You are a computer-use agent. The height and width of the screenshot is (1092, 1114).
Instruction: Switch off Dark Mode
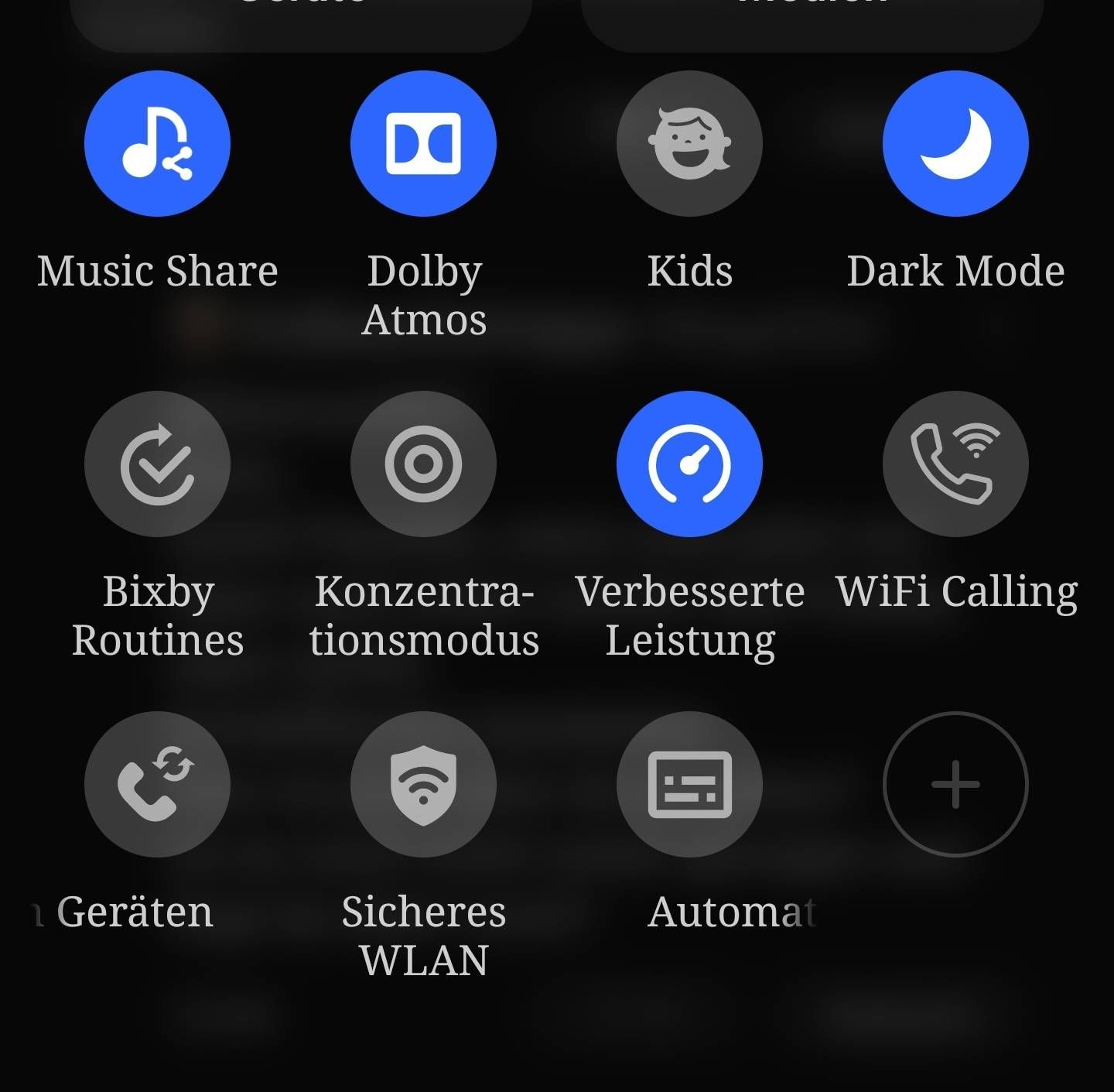click(x=955, y=144)
